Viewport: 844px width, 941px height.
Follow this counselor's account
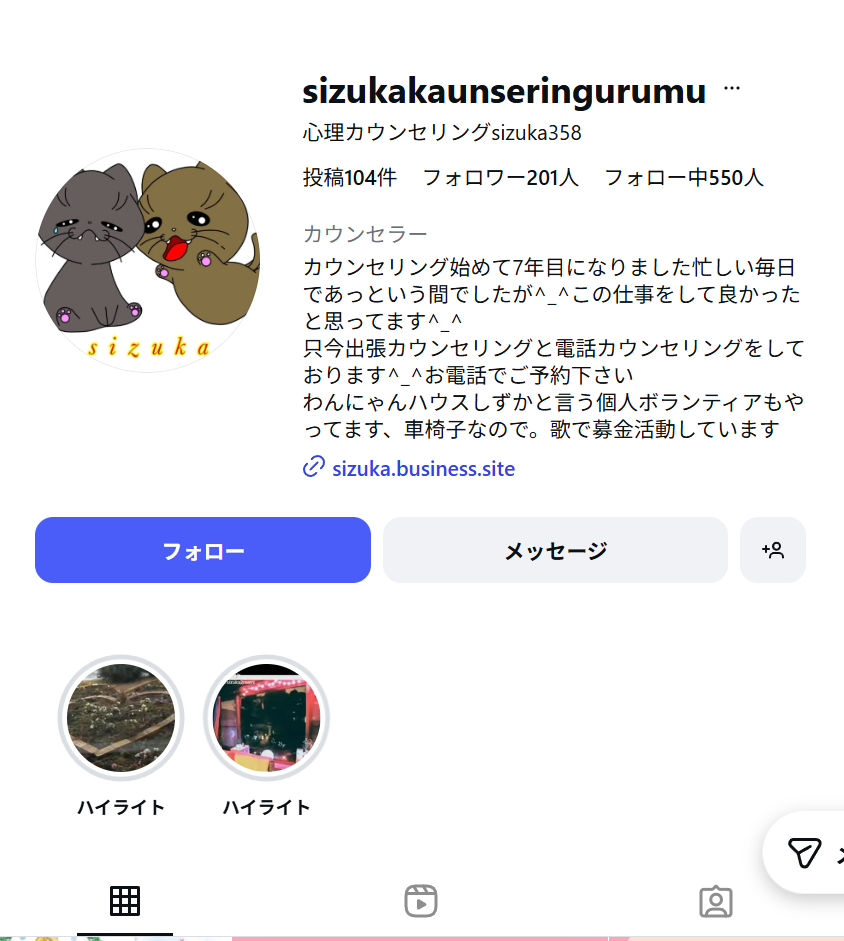[x=203, y=550]
